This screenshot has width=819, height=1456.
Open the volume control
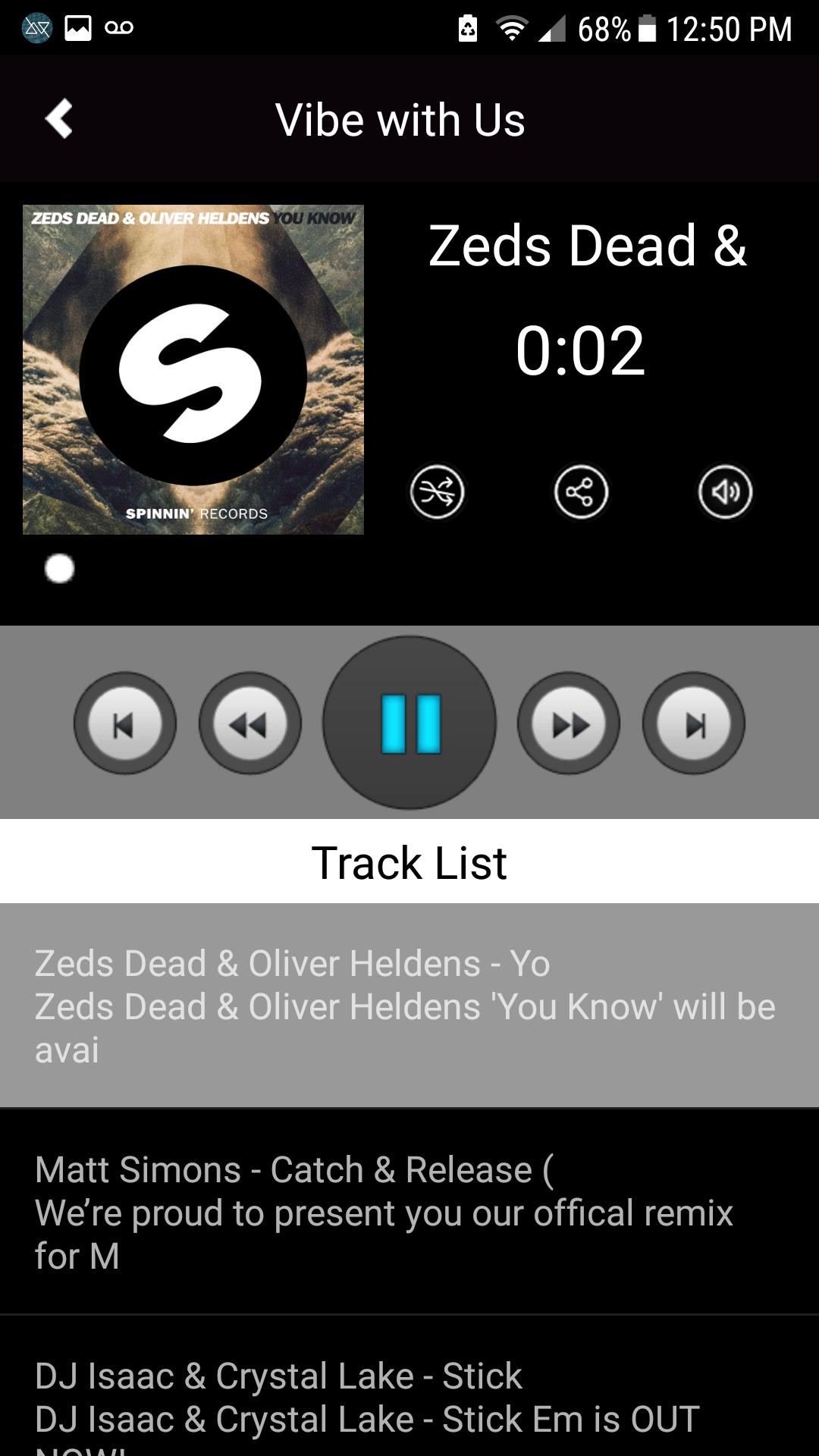coord(725,492)
